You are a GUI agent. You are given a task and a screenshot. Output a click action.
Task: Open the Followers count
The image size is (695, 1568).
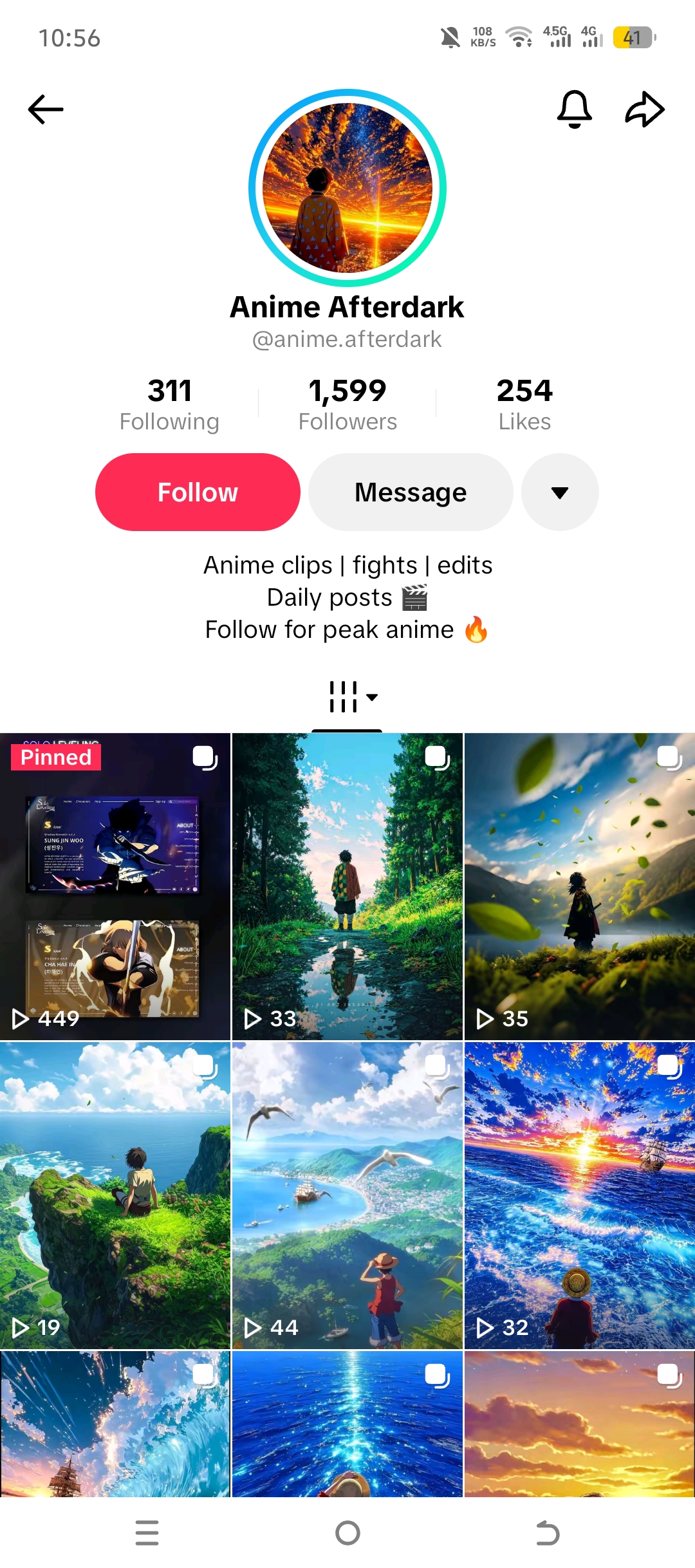347,402
